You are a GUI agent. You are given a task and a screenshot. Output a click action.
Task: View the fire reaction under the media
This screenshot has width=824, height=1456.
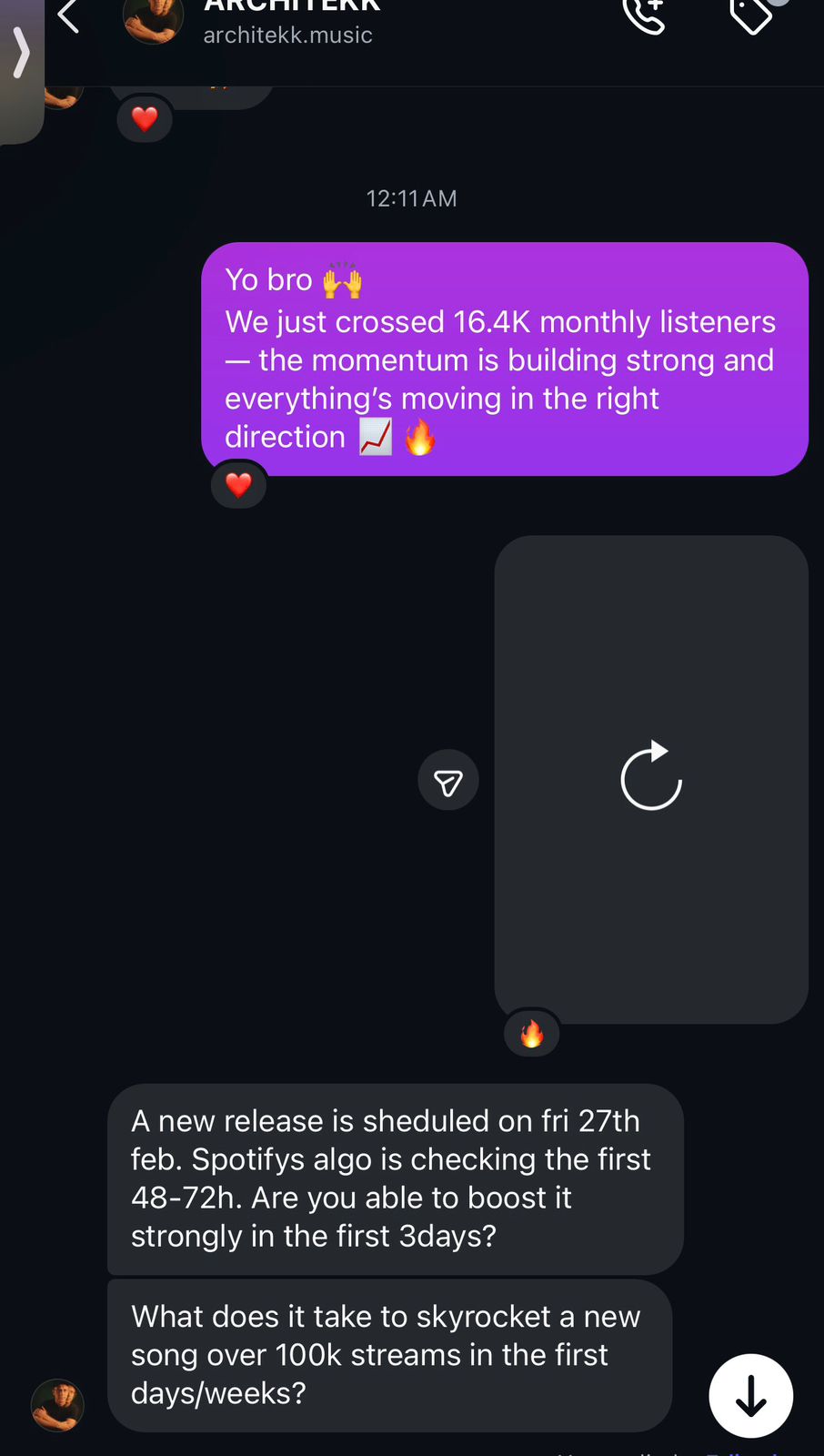coord(532,1034)
